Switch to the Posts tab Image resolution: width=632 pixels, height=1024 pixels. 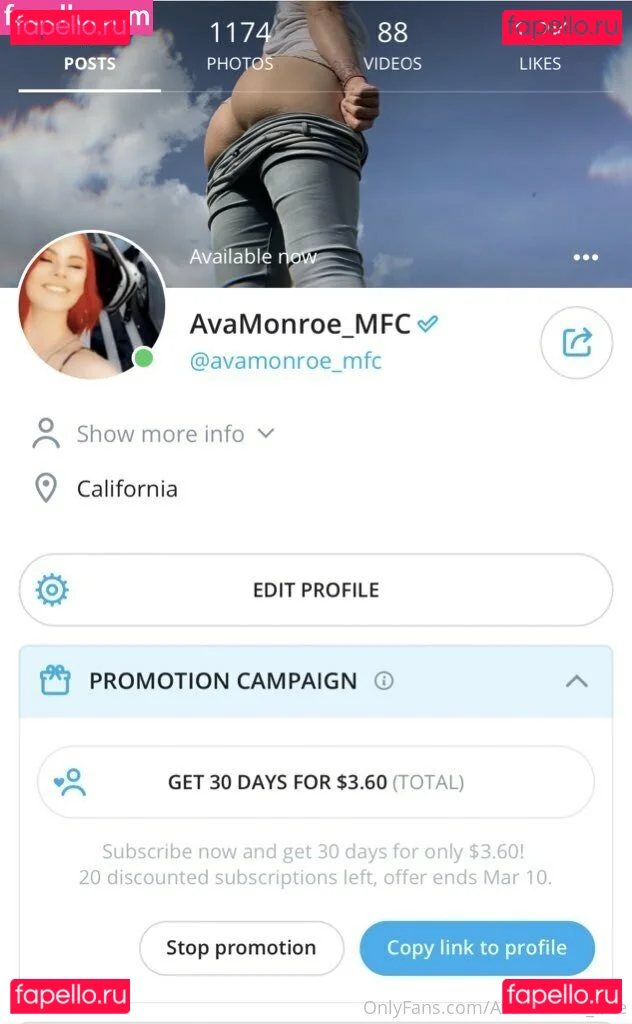pyautogui.click(x=89, y=62)
